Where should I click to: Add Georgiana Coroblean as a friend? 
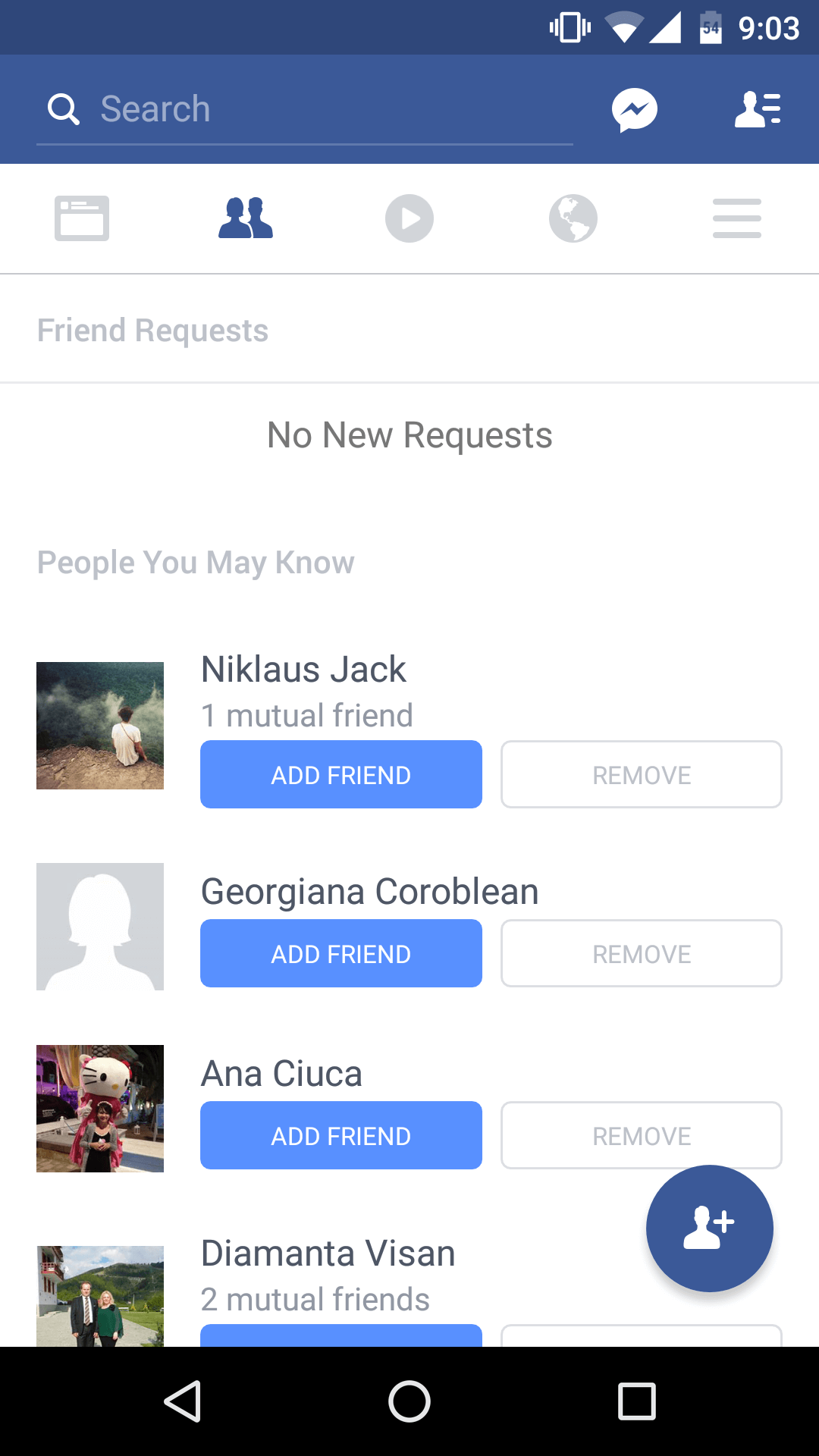[x=341, y=953]
